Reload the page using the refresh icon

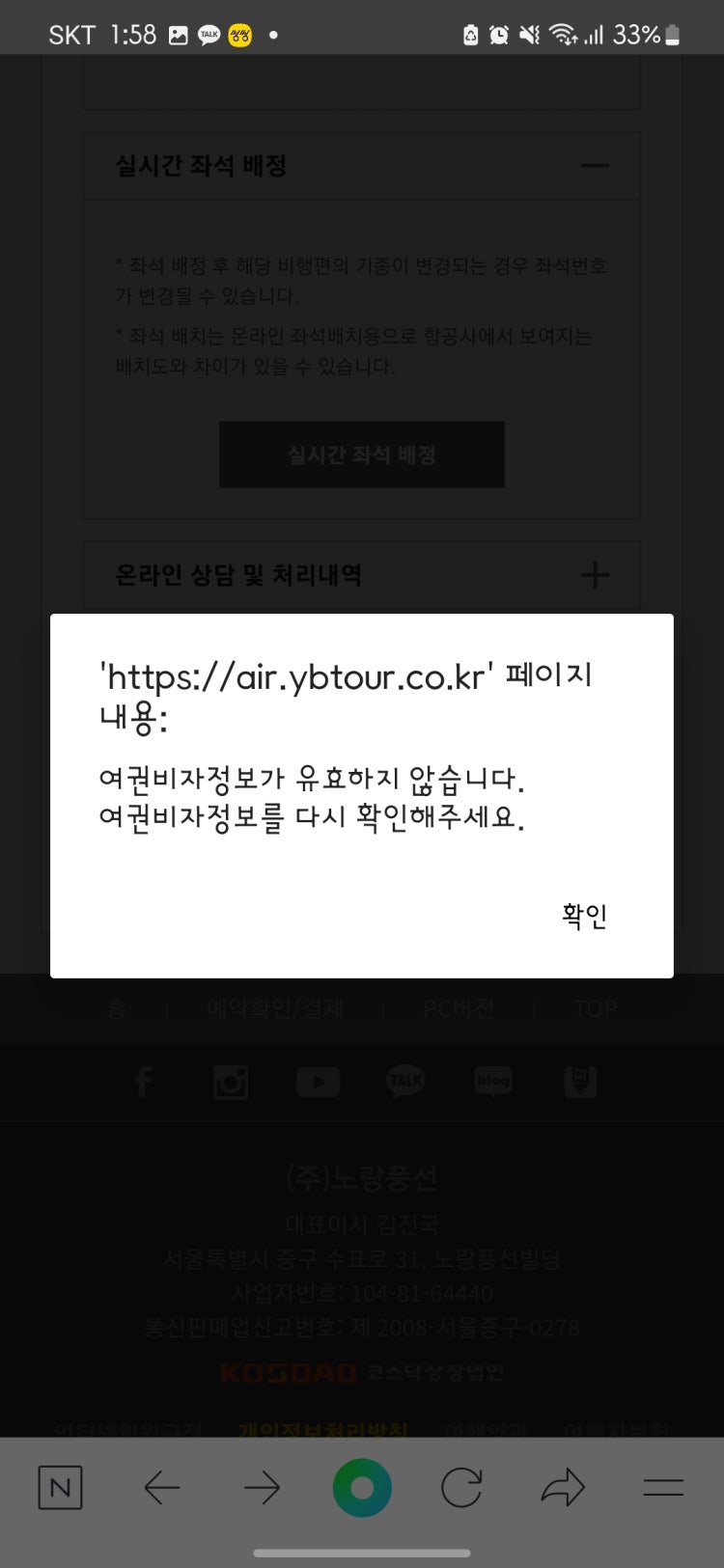point(461,1488)
